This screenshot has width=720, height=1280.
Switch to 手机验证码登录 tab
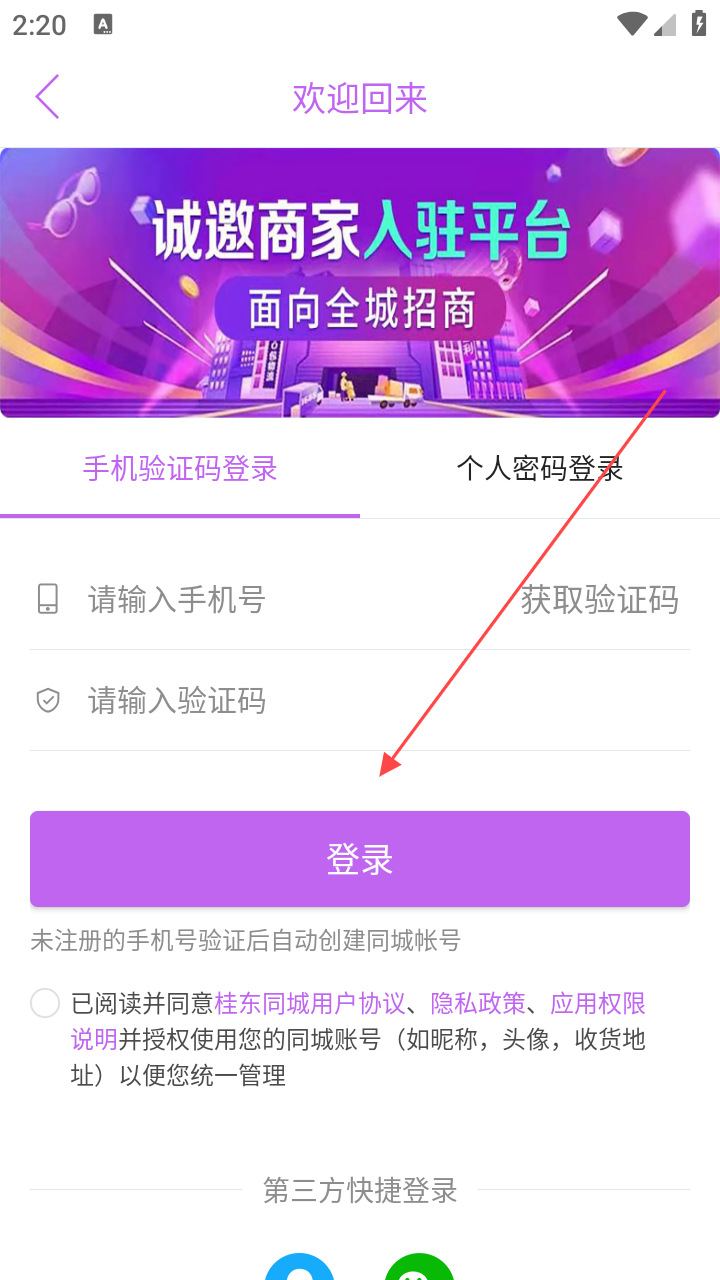point(180,469)
